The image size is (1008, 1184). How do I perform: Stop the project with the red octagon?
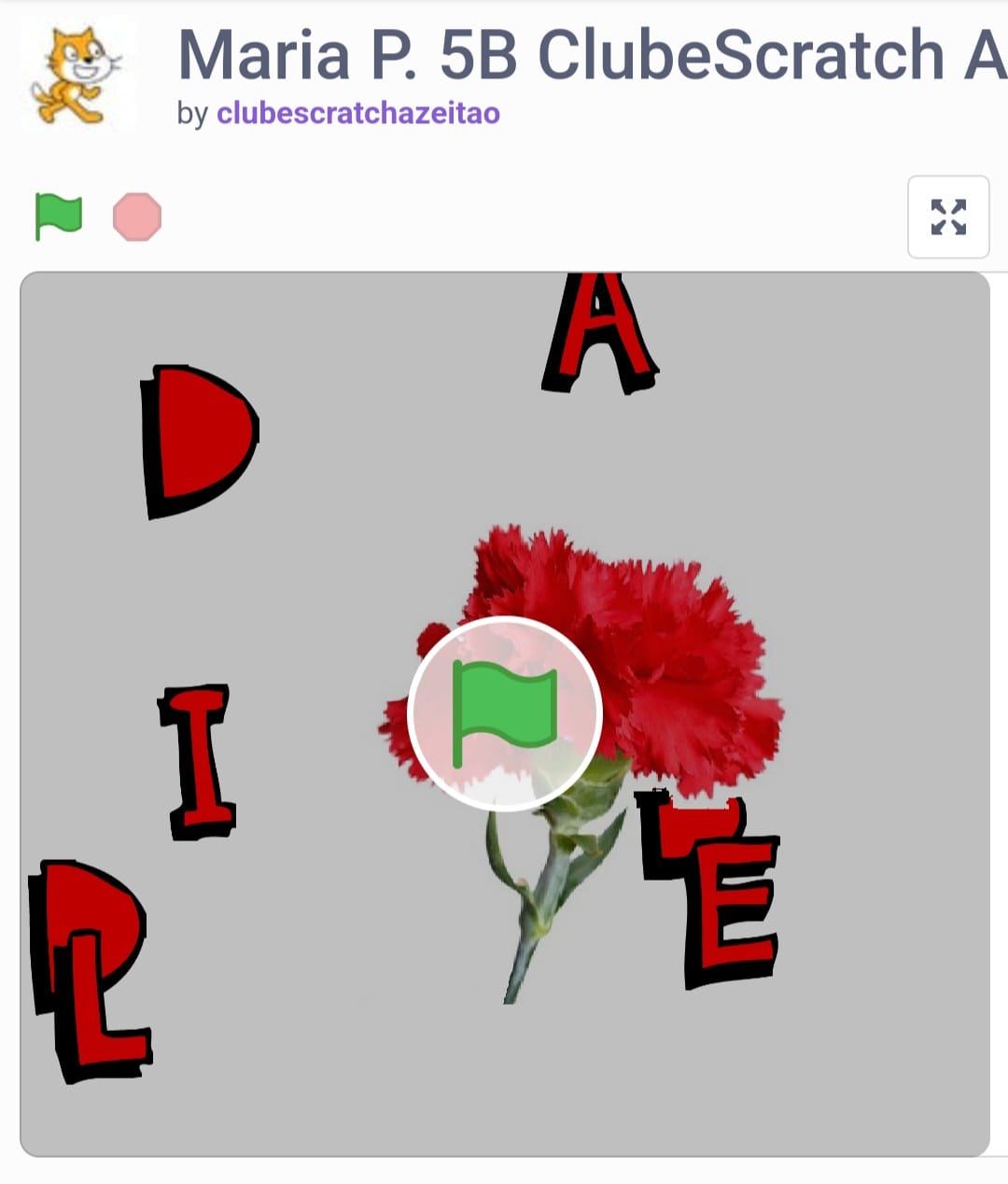coord(137,217)
